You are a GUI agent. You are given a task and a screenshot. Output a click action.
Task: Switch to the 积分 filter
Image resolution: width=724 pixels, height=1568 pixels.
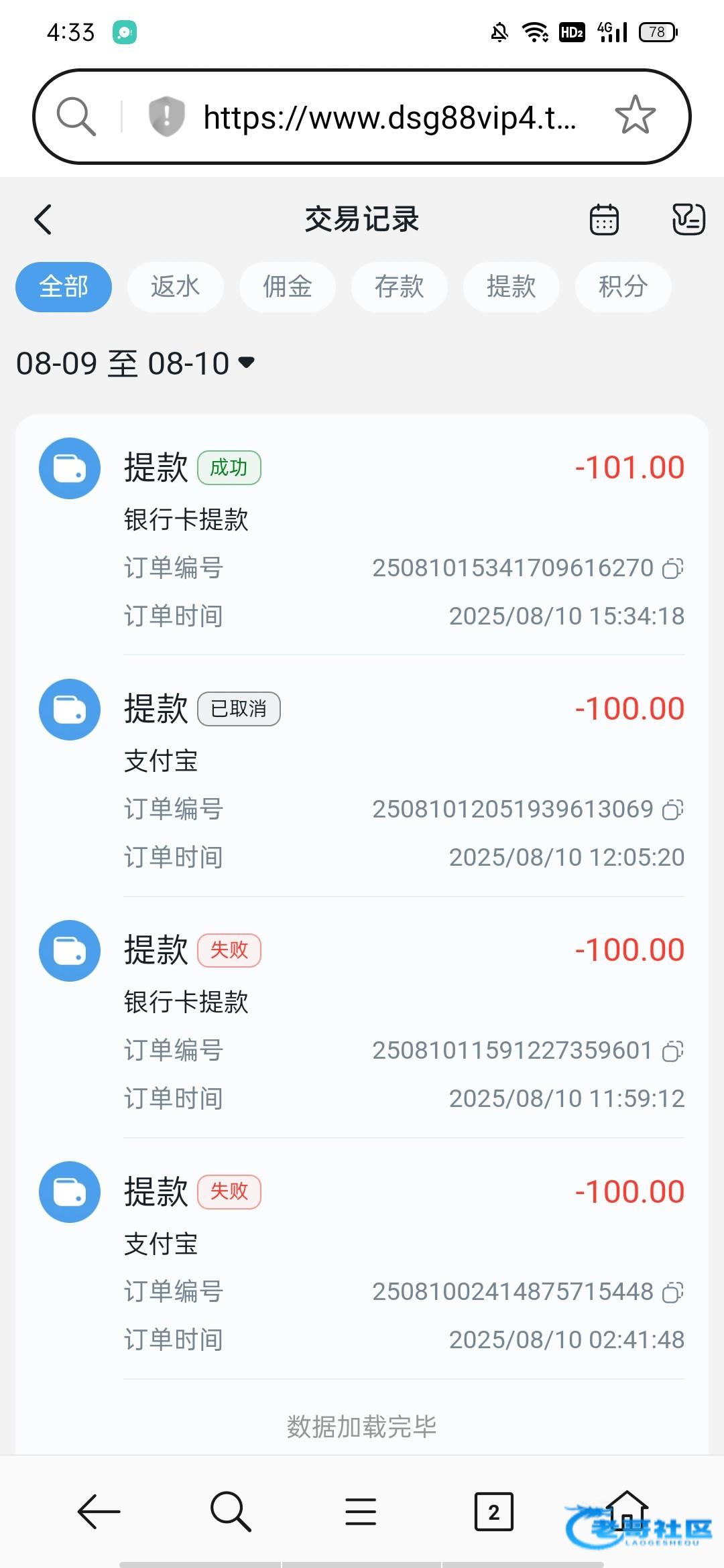[x=623, y=287]
